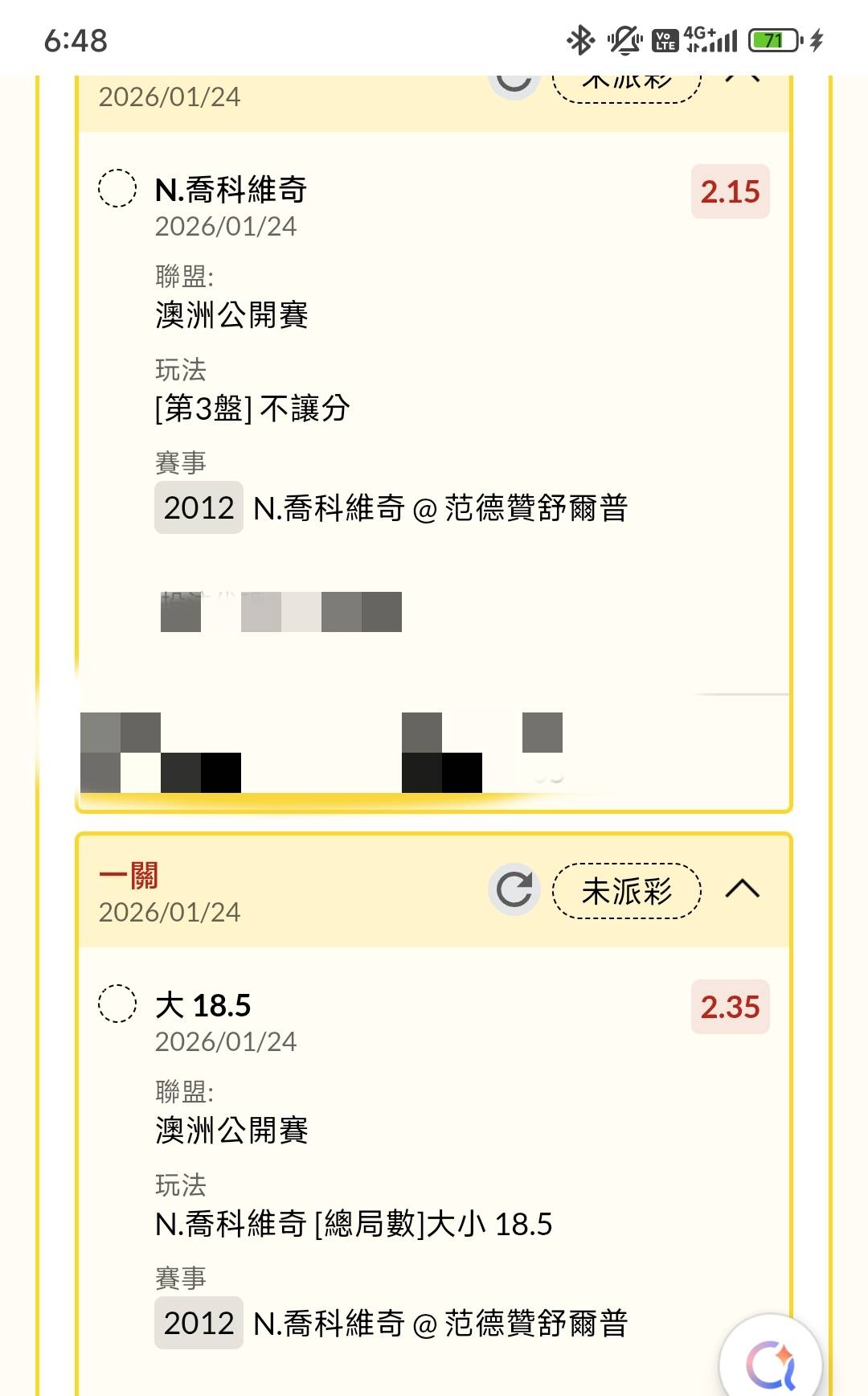868x1396 pixels.
Task: Refresh the 一關 bet slip status
Action: [x=514, y=889]
